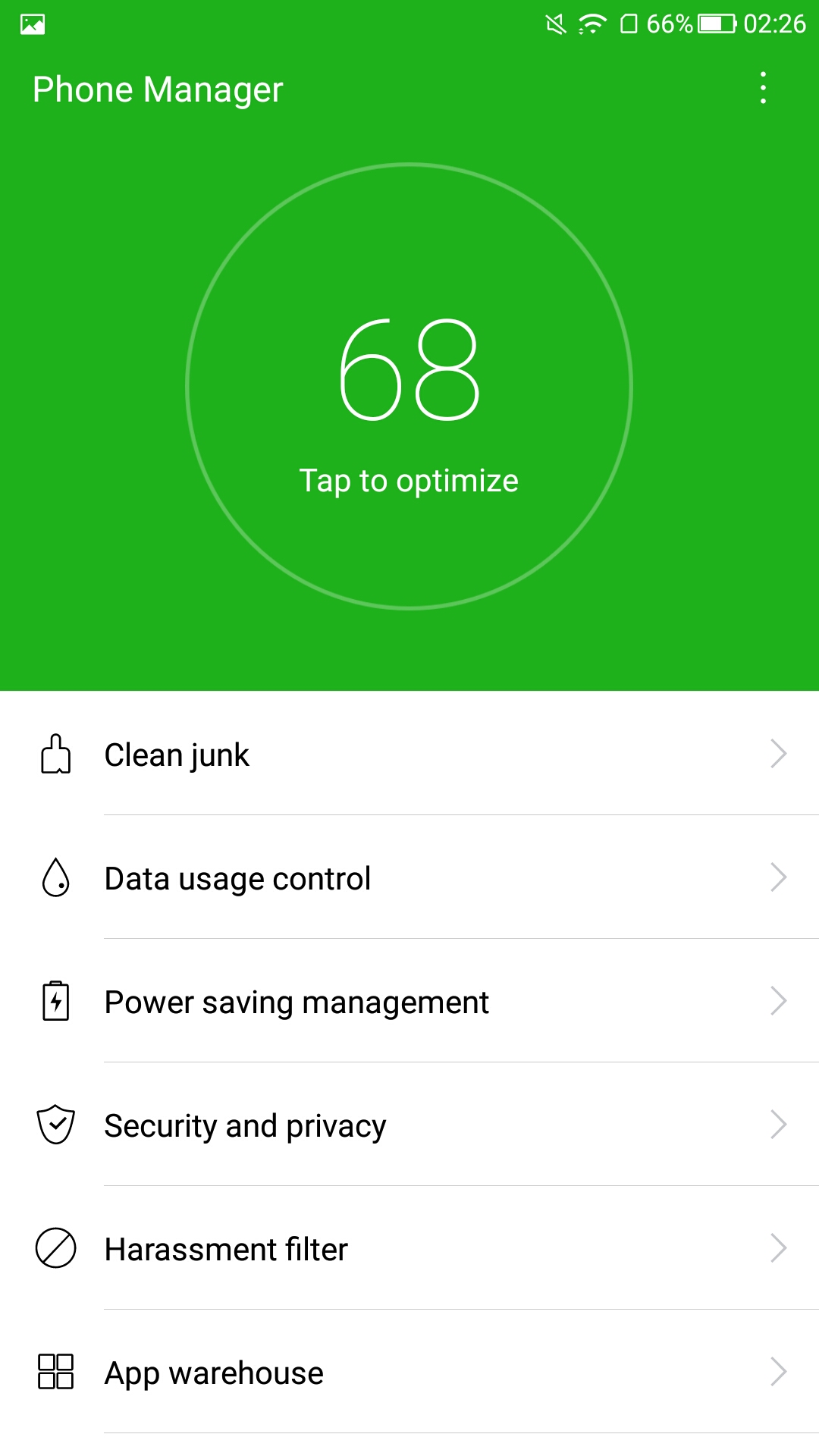
Task: Go to Data usage control
Action: pos(409,877)
